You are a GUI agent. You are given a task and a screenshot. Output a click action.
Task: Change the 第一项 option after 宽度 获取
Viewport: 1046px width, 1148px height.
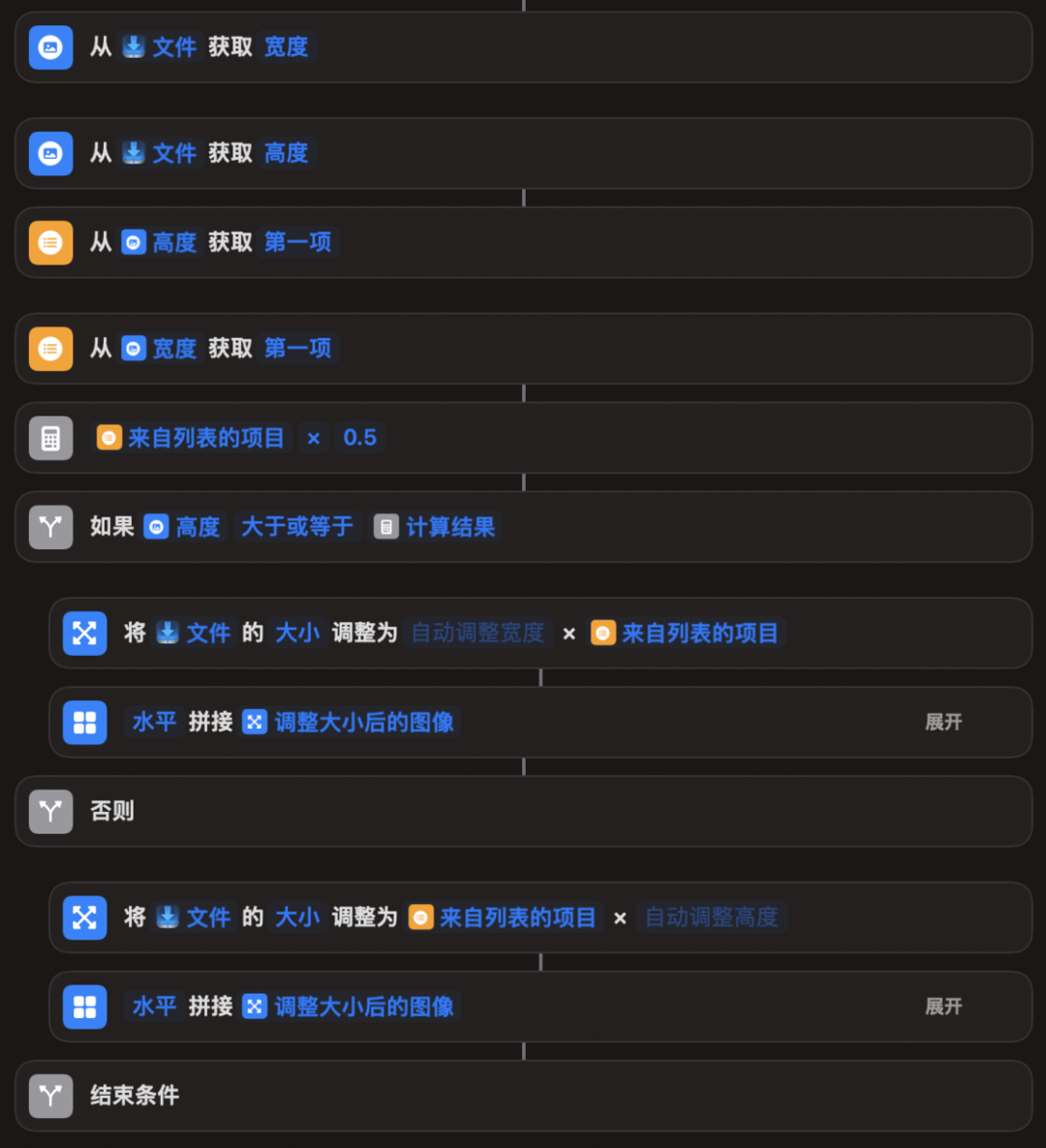click(x=297, y=349)
